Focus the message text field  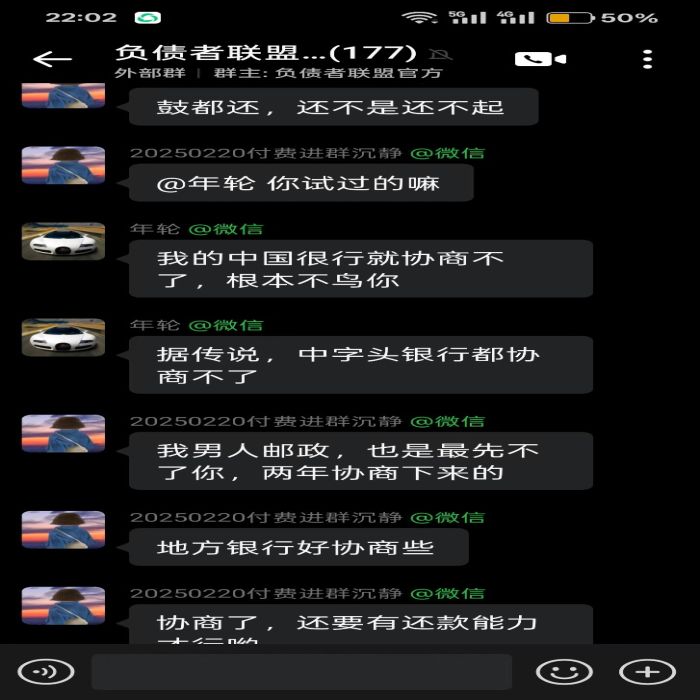point(300,672)
